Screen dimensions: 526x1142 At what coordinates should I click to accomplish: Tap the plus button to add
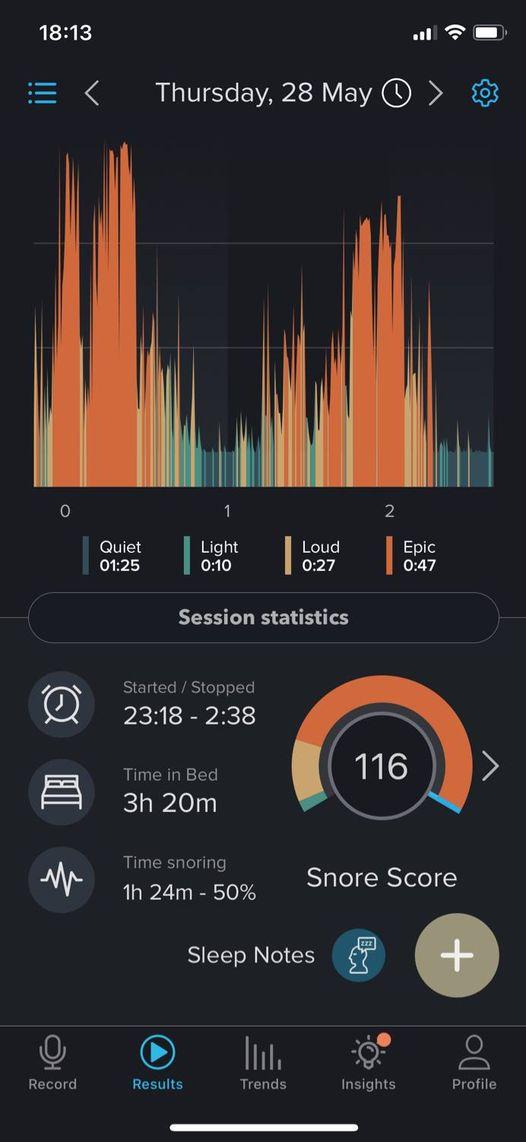457,956
